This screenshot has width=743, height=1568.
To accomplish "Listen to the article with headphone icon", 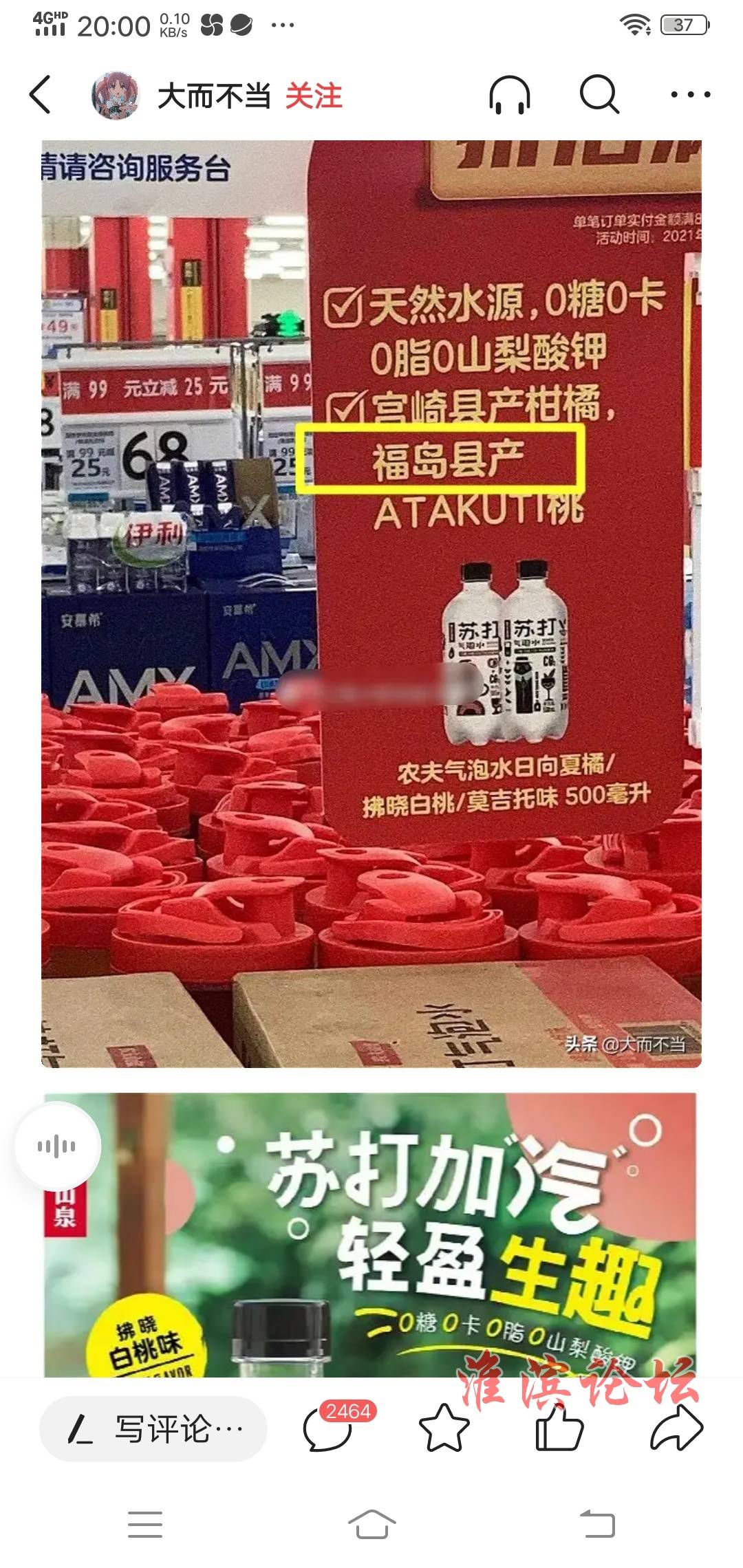I will tap(510, 95).
